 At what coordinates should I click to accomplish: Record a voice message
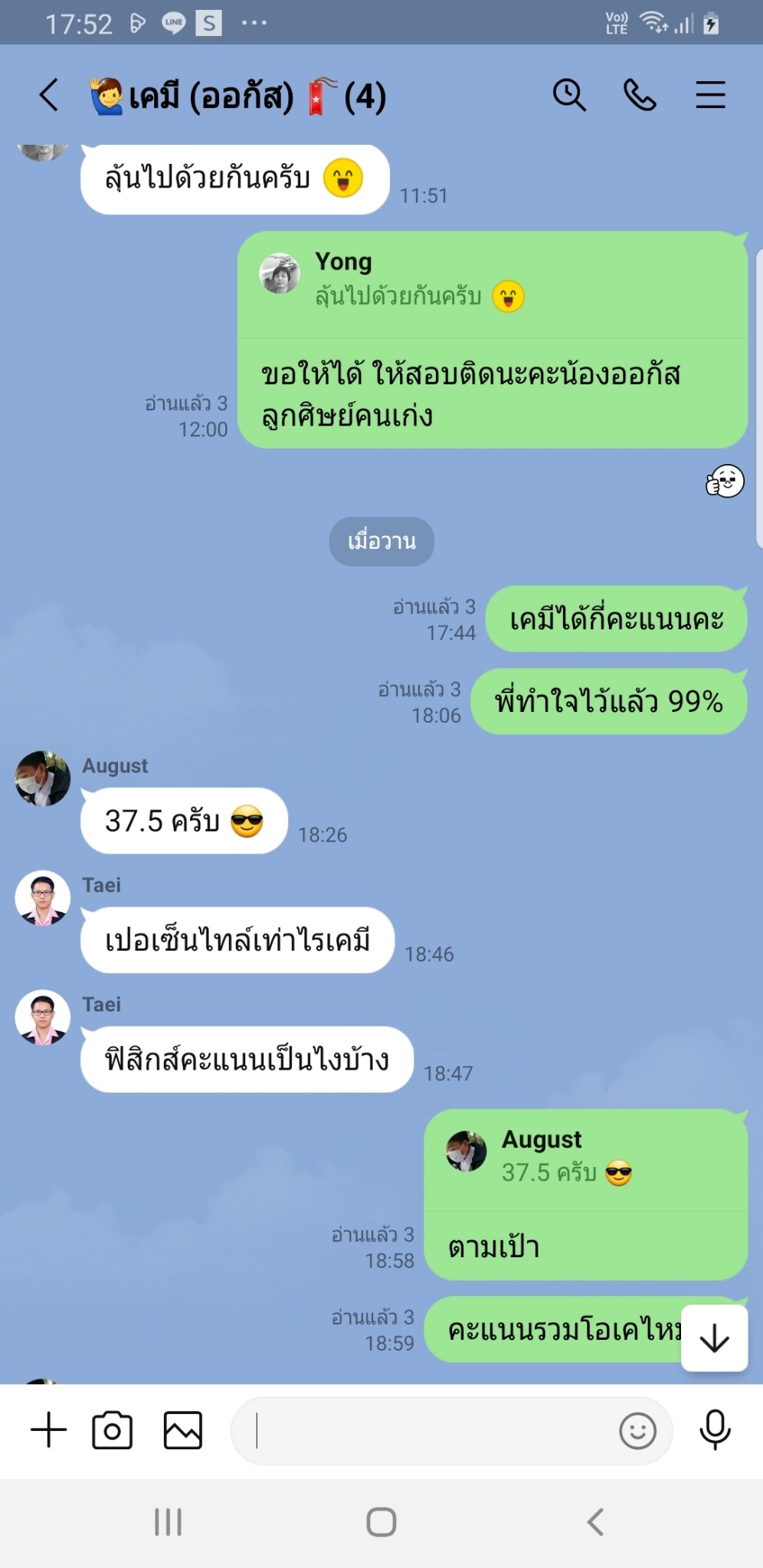coord(715,1430)
